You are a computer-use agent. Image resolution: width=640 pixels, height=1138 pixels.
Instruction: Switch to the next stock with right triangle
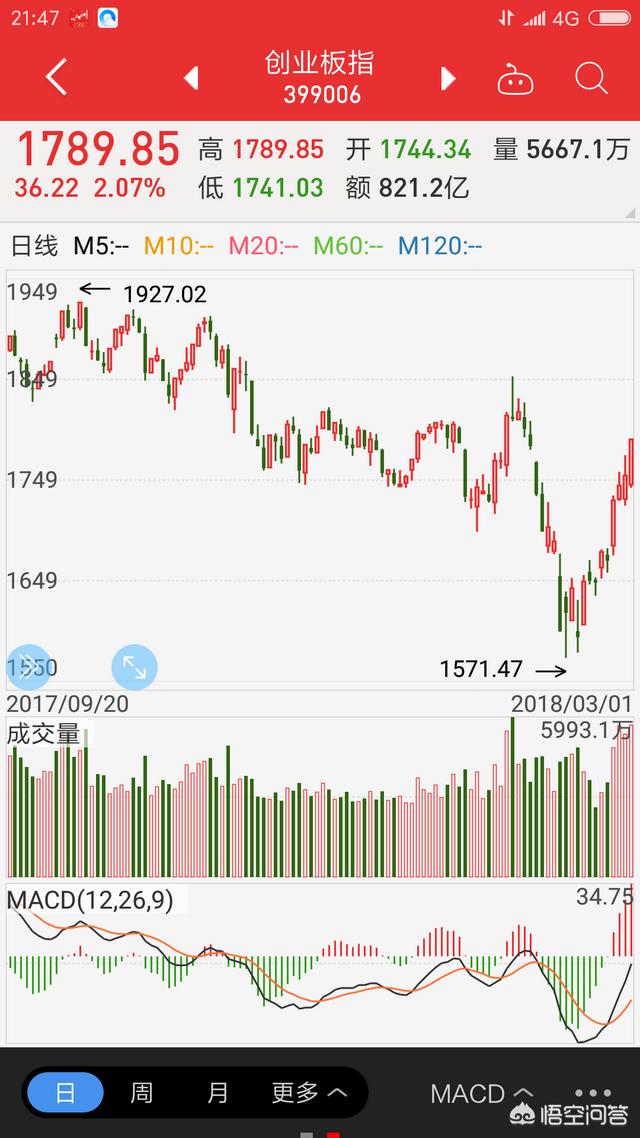coord(448,78)
